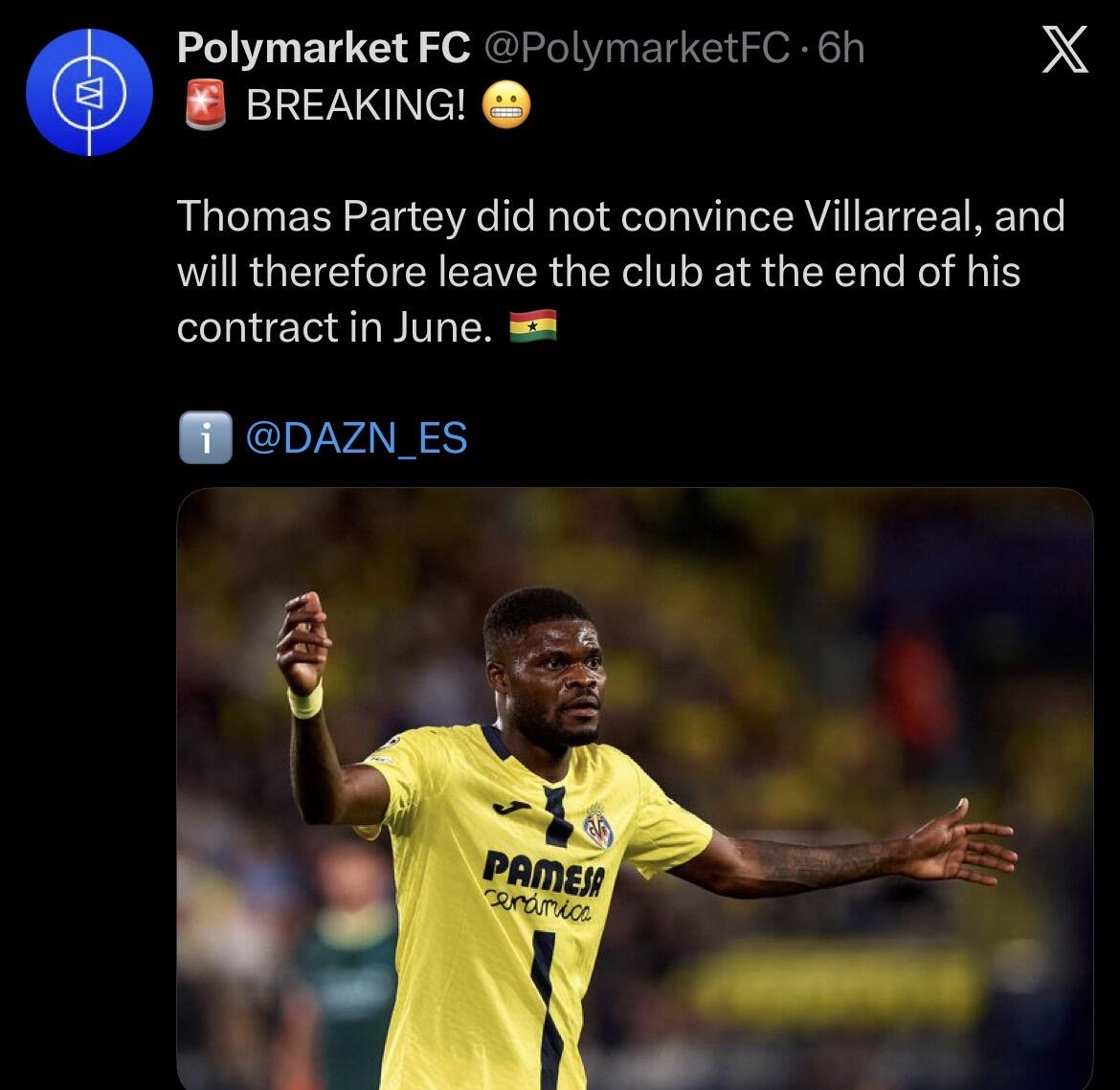Open the Polymarket FC profile avatar
This screenshot has height=1090, width=1120.
pyautogui.click(x=89, y=92)
